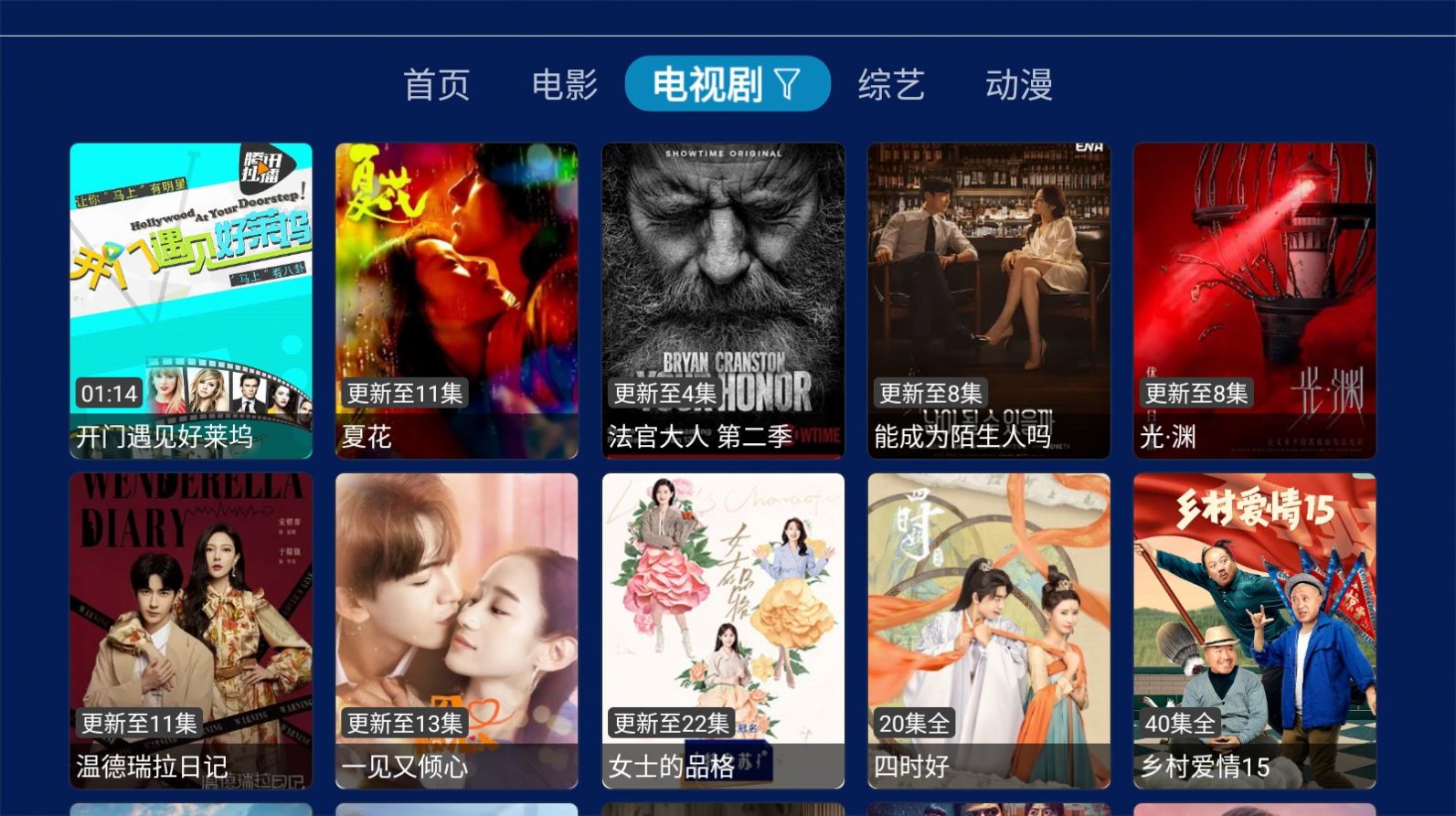The height and width of the screenshot is (816, 1456).
Task: Switch to the 动漫 tab
Action: pyautogui.click(x=1019, y=85)
